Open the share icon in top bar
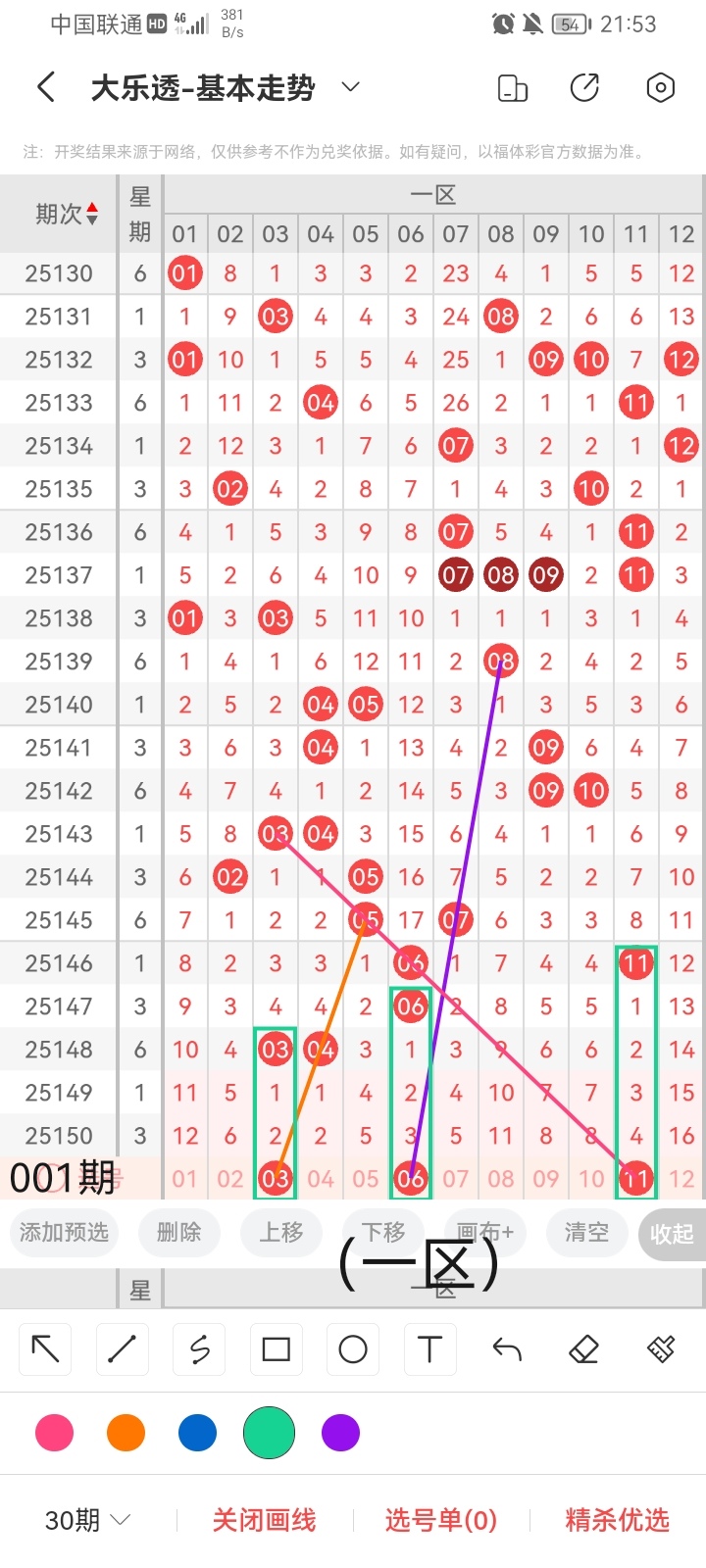 click(x=584, y=88)
